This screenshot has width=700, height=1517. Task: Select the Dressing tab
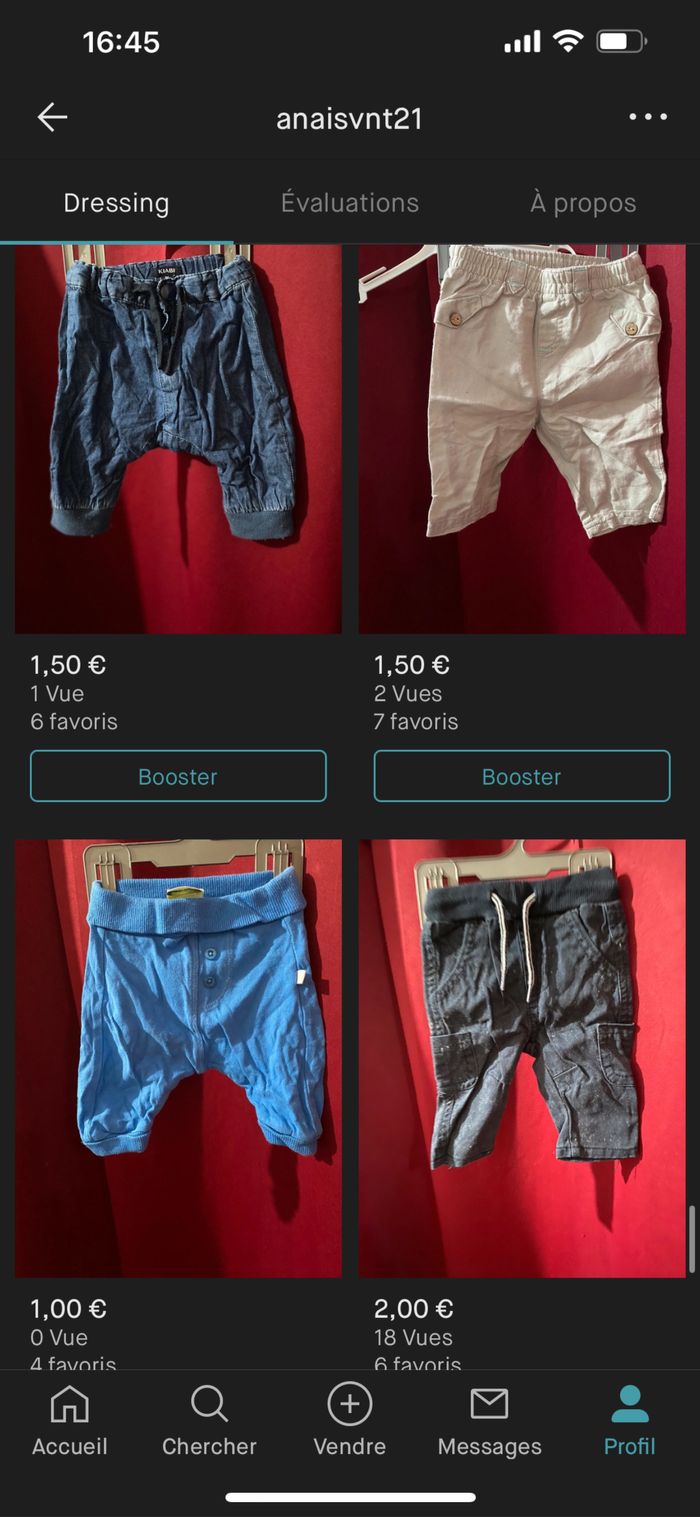(116, 203)
